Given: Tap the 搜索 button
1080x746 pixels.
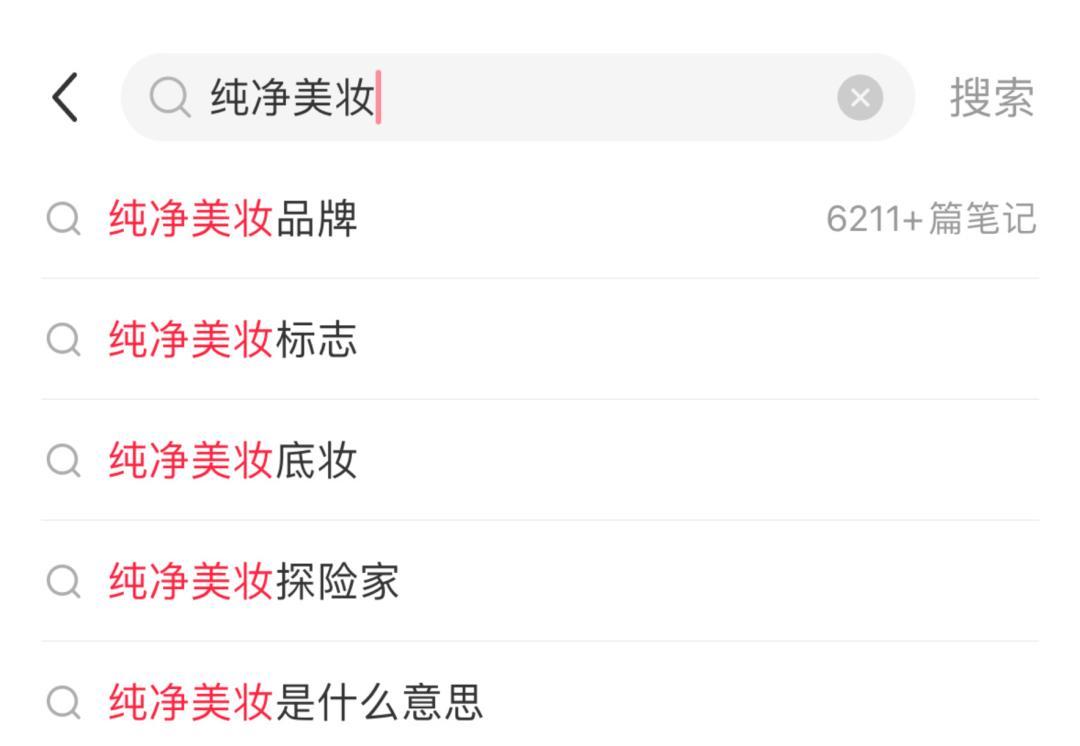Looking at the screenshot, I should click(991, 98).
